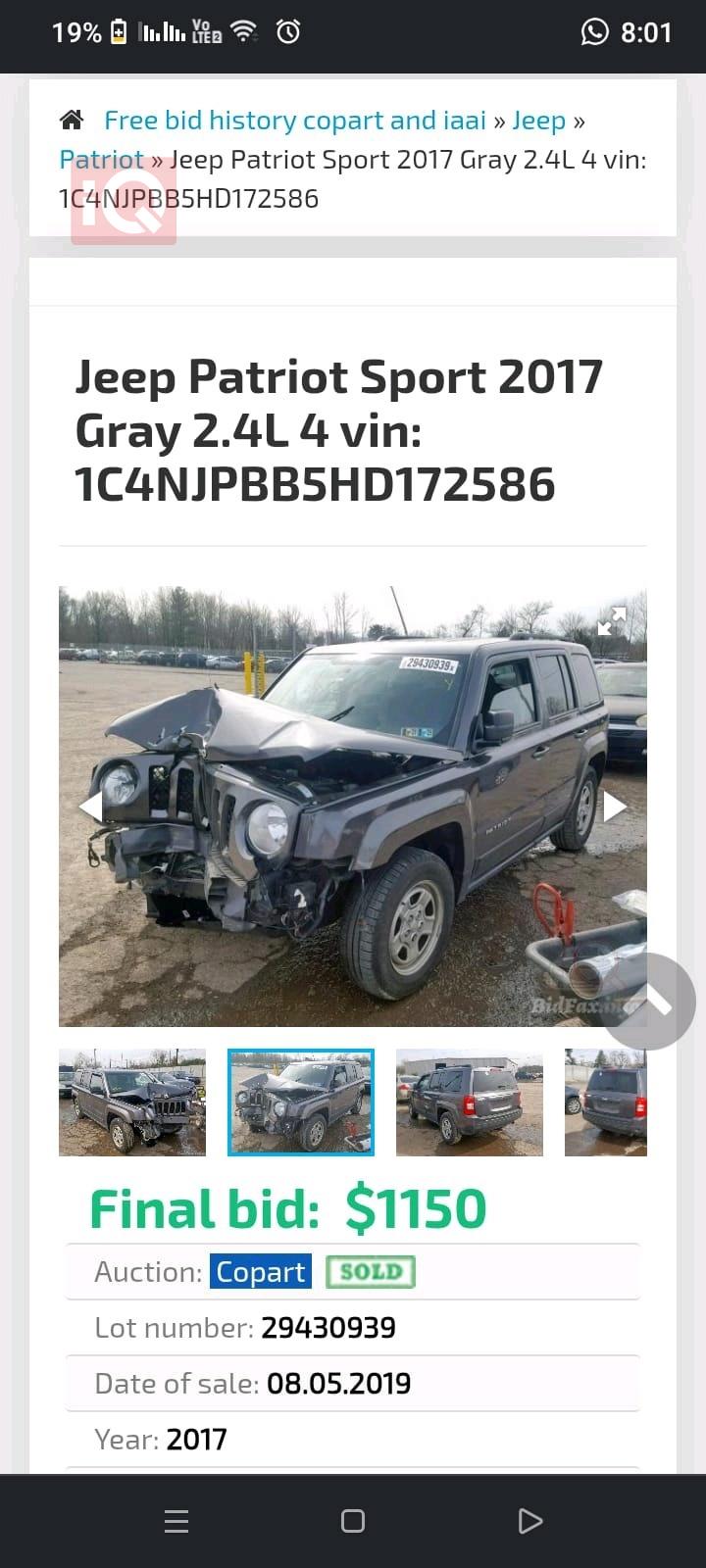The height and width of the screenshot is (1568, 706).
Task: Tap the home icon in the breadcrumb
Action: click(72, 120)
